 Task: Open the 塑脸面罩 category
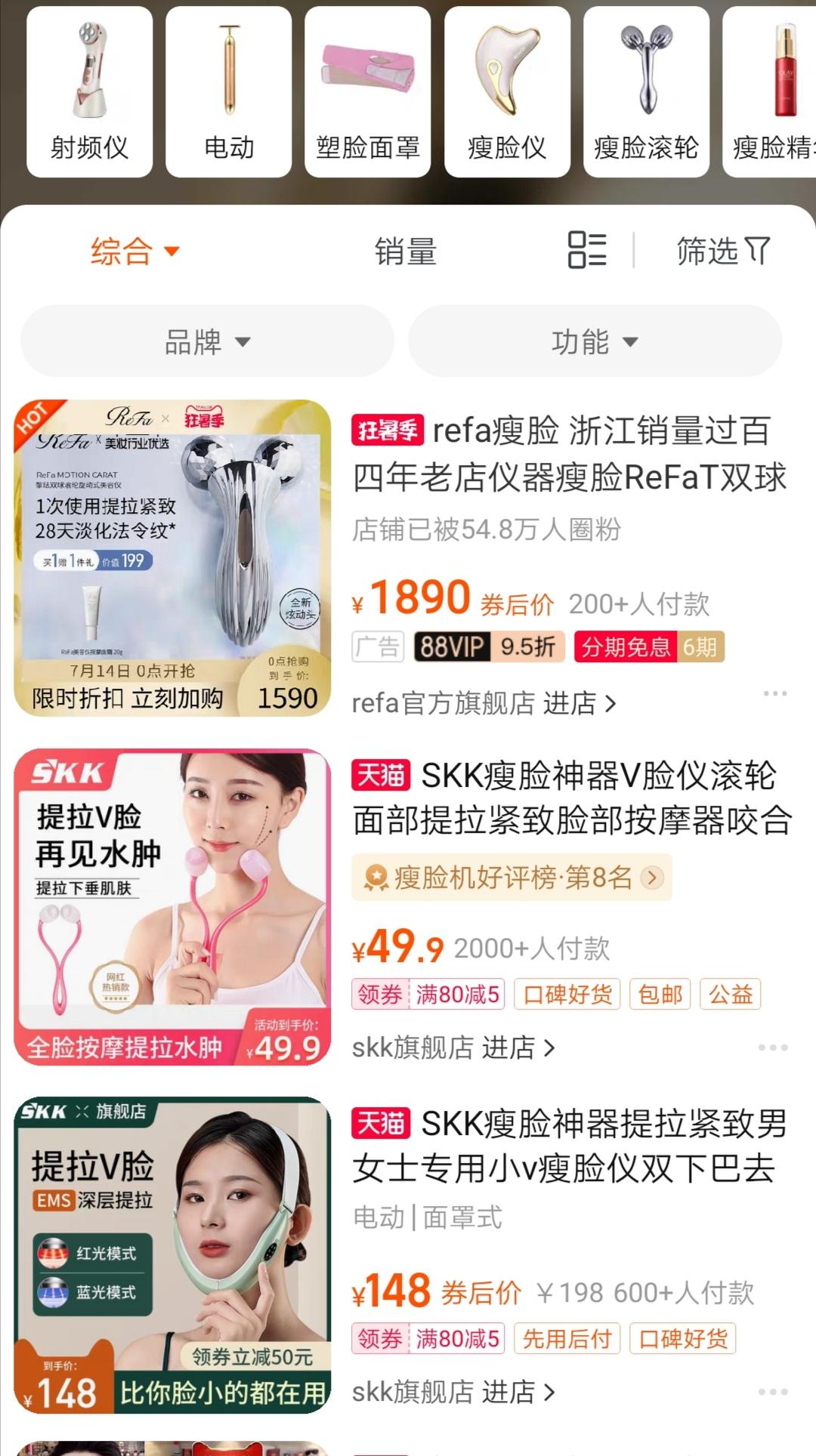pos(367,91)
